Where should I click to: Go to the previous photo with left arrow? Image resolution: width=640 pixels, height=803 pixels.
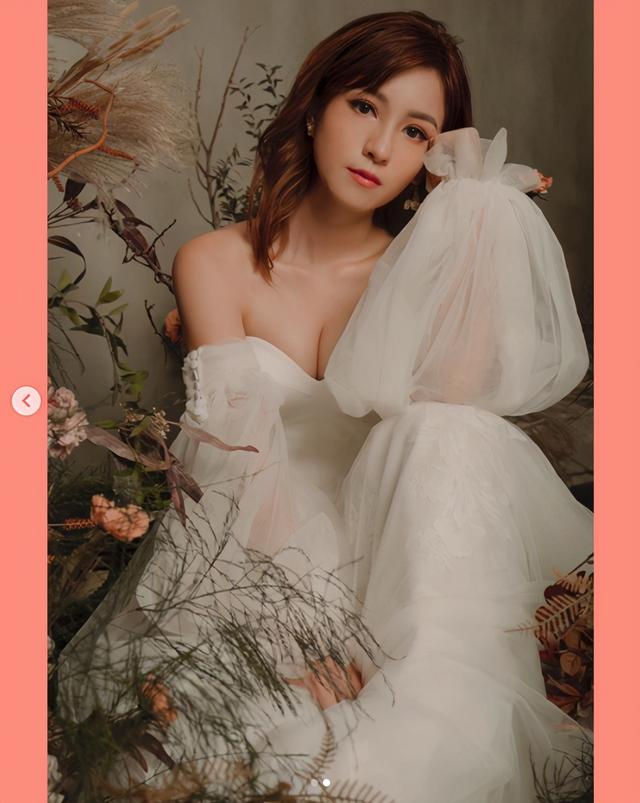(x=26, y=401)
